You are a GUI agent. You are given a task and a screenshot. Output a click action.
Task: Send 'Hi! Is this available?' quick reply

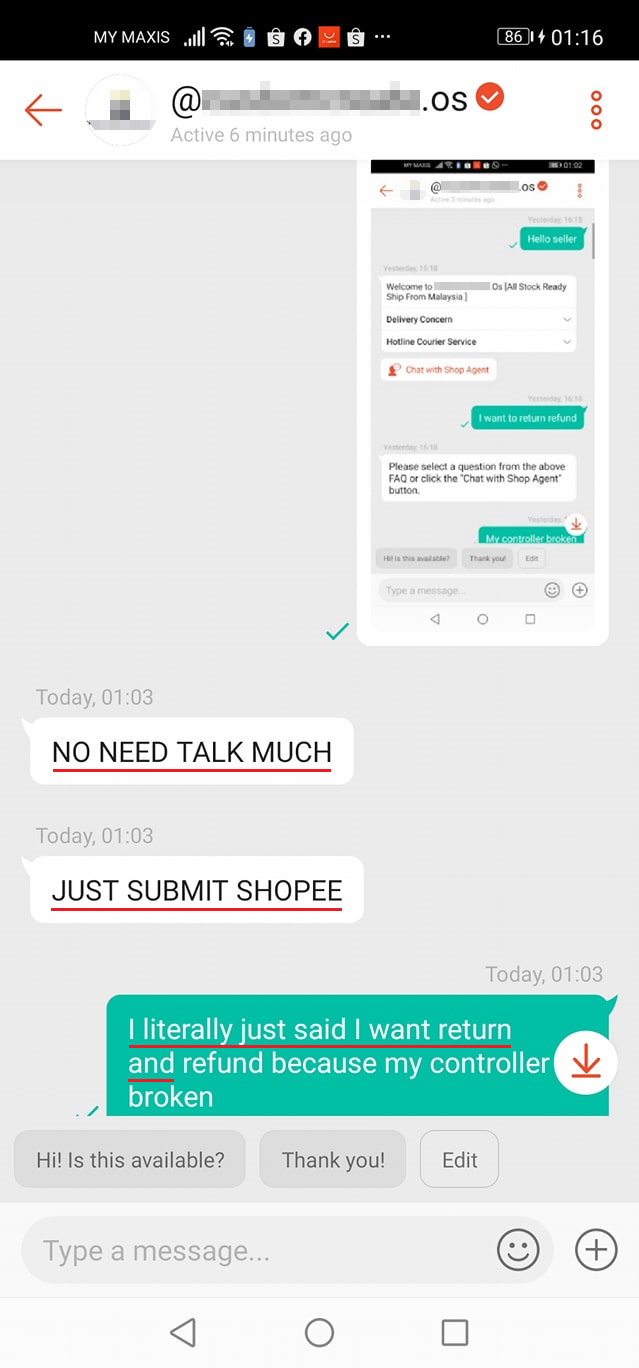(130, 1160)
